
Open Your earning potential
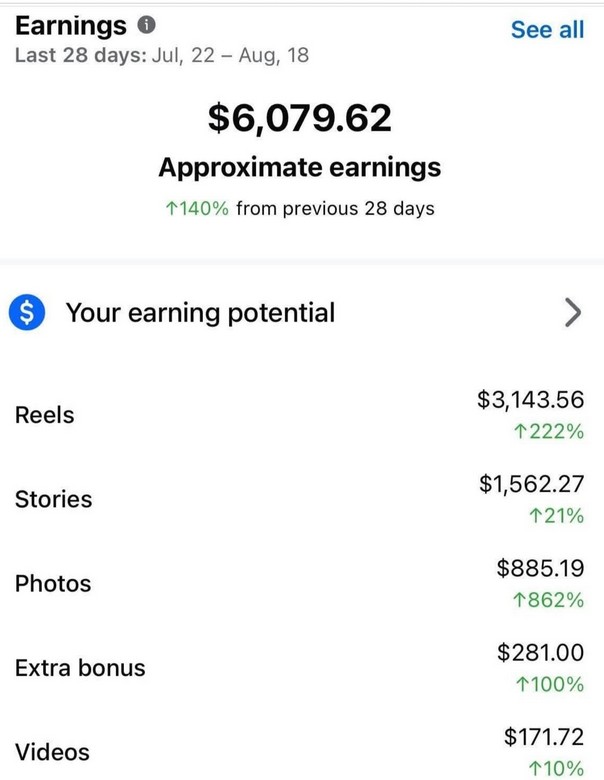click(300, 313)
